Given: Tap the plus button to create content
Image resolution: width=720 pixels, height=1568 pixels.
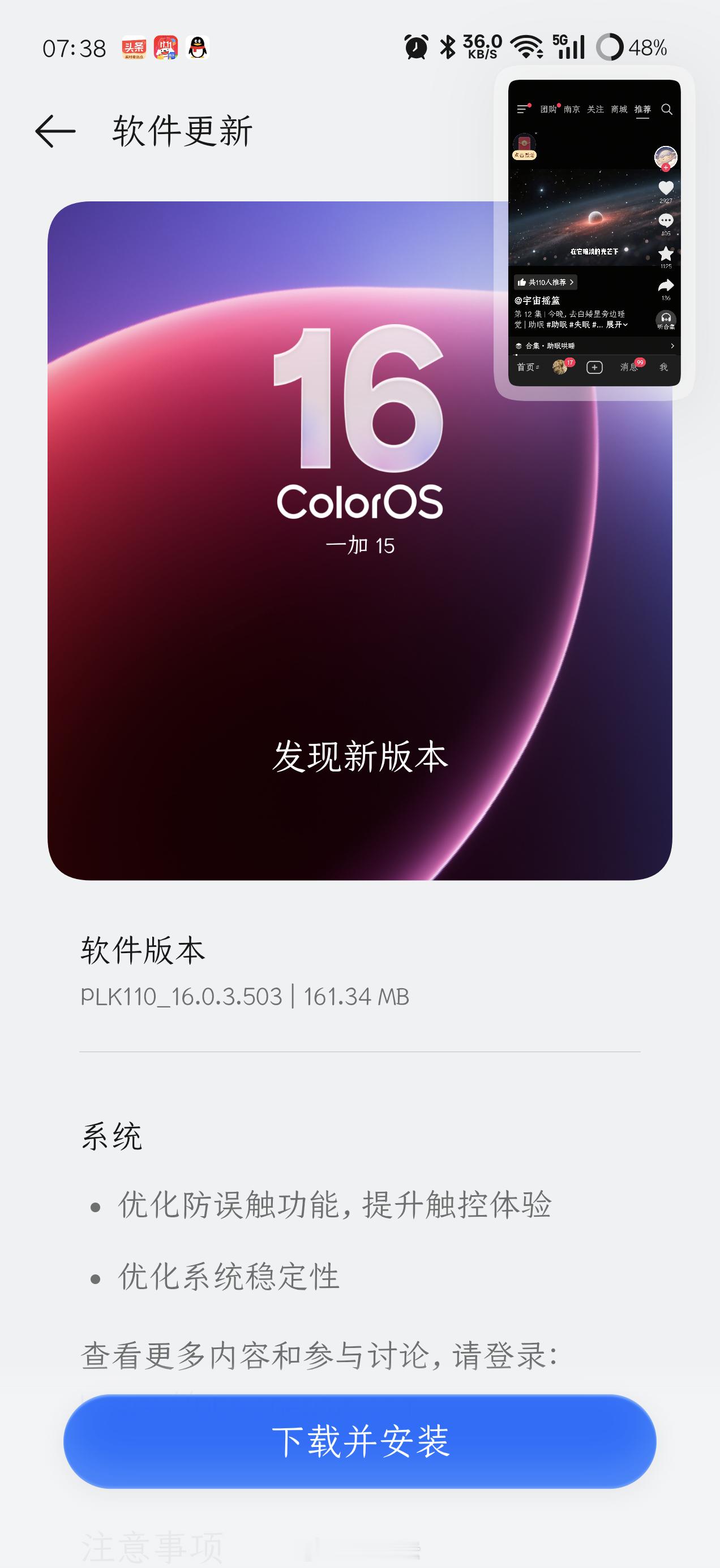Looking at the screenshot, I should (x=594, y=367).
